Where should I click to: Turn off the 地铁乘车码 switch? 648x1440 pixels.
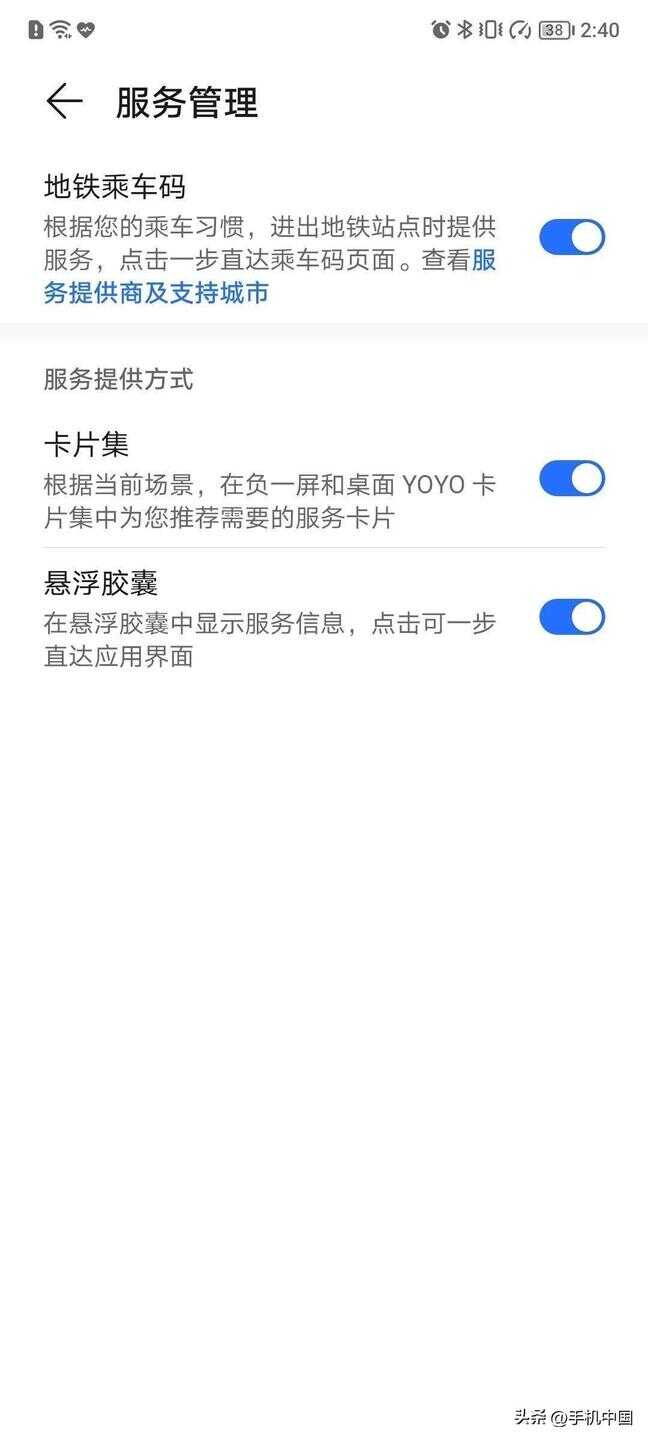point(572,238)
